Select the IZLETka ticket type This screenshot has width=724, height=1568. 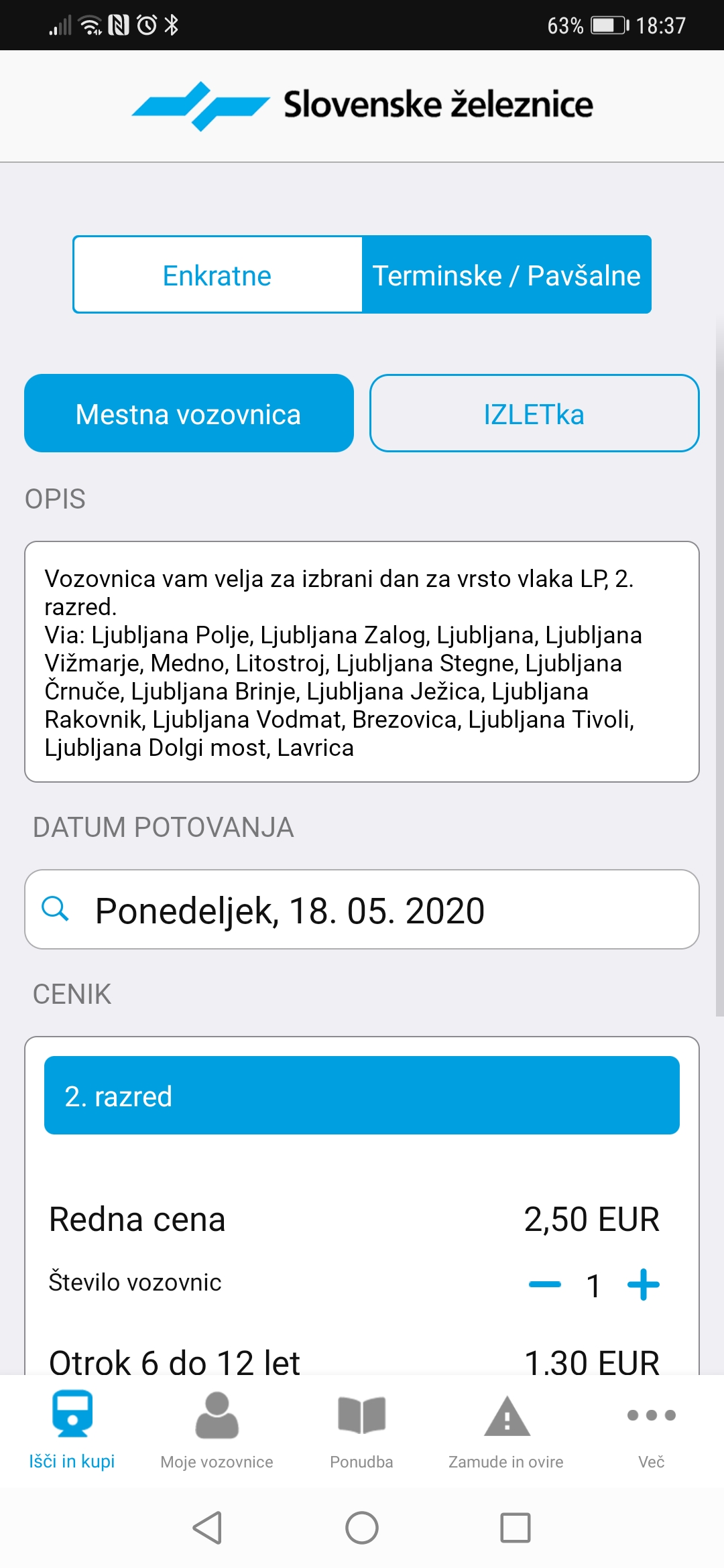click(534, 413)
